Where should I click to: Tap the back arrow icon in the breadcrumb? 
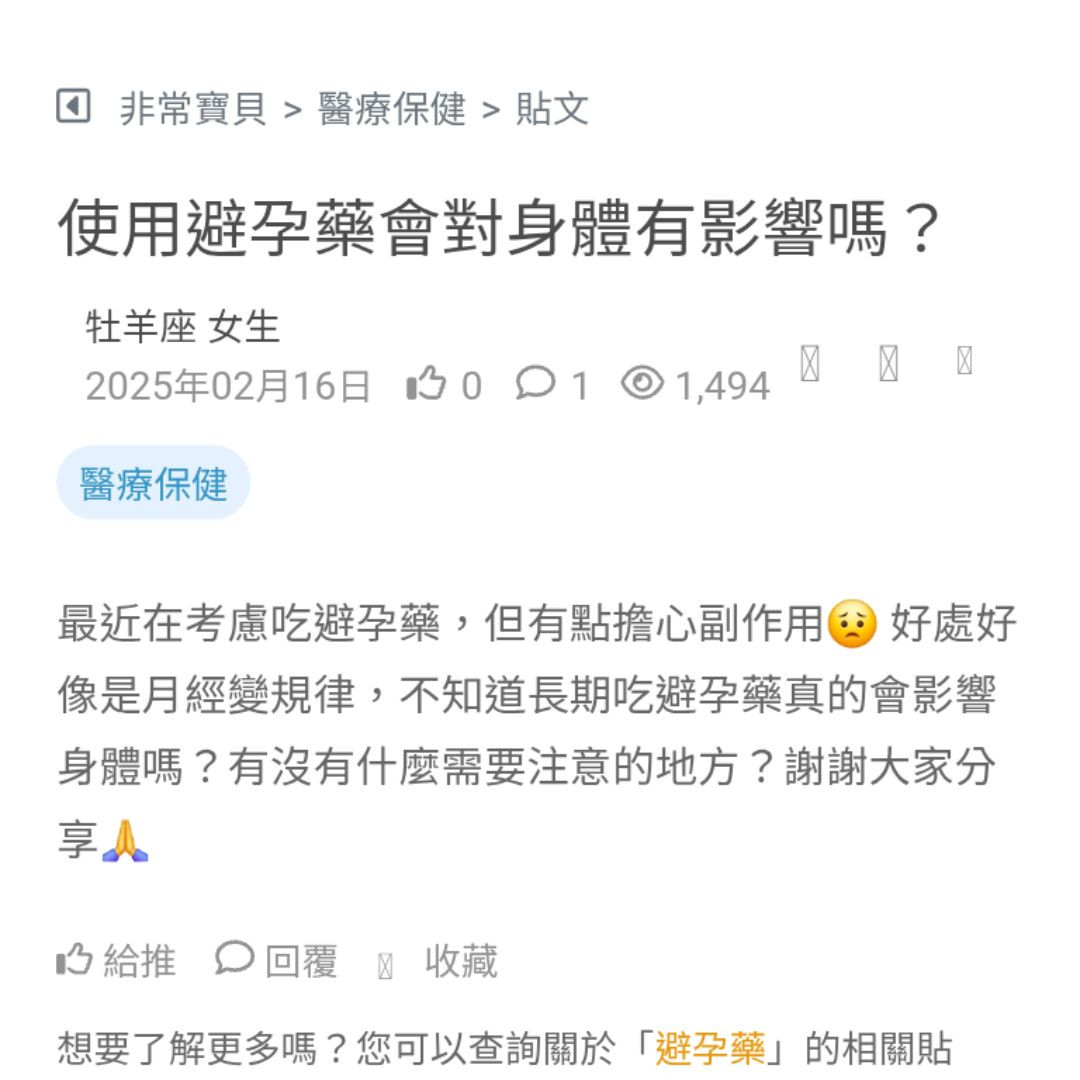click(73, 106)
